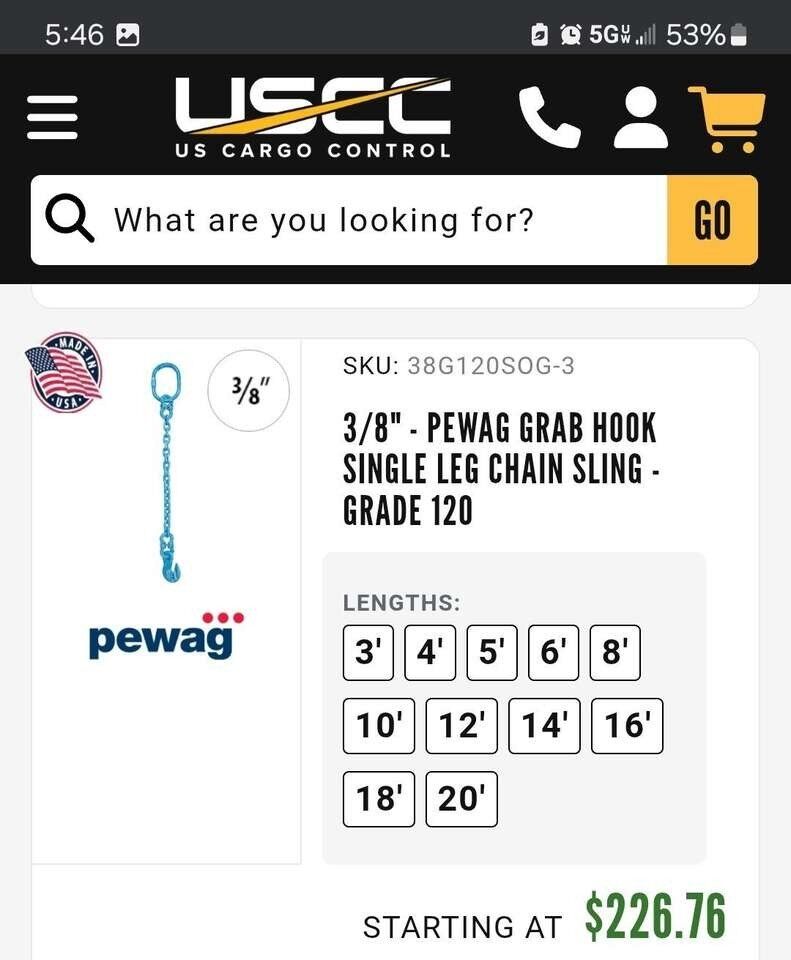Image resolution: width=791 pixels, height=960 pixels.
Task: Choose the 5' length
Action: pyautogui.click(x=492, y=652)
